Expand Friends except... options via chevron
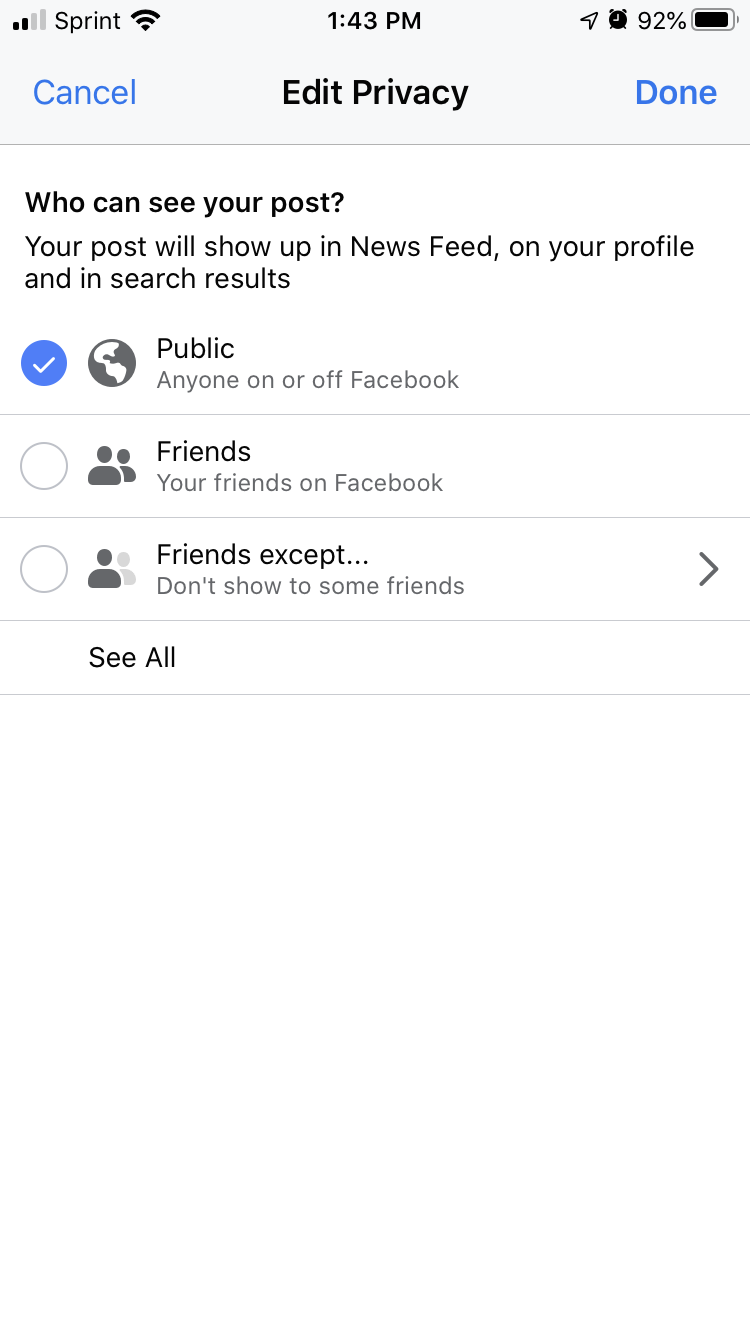750x1334 pixels. 708,568
